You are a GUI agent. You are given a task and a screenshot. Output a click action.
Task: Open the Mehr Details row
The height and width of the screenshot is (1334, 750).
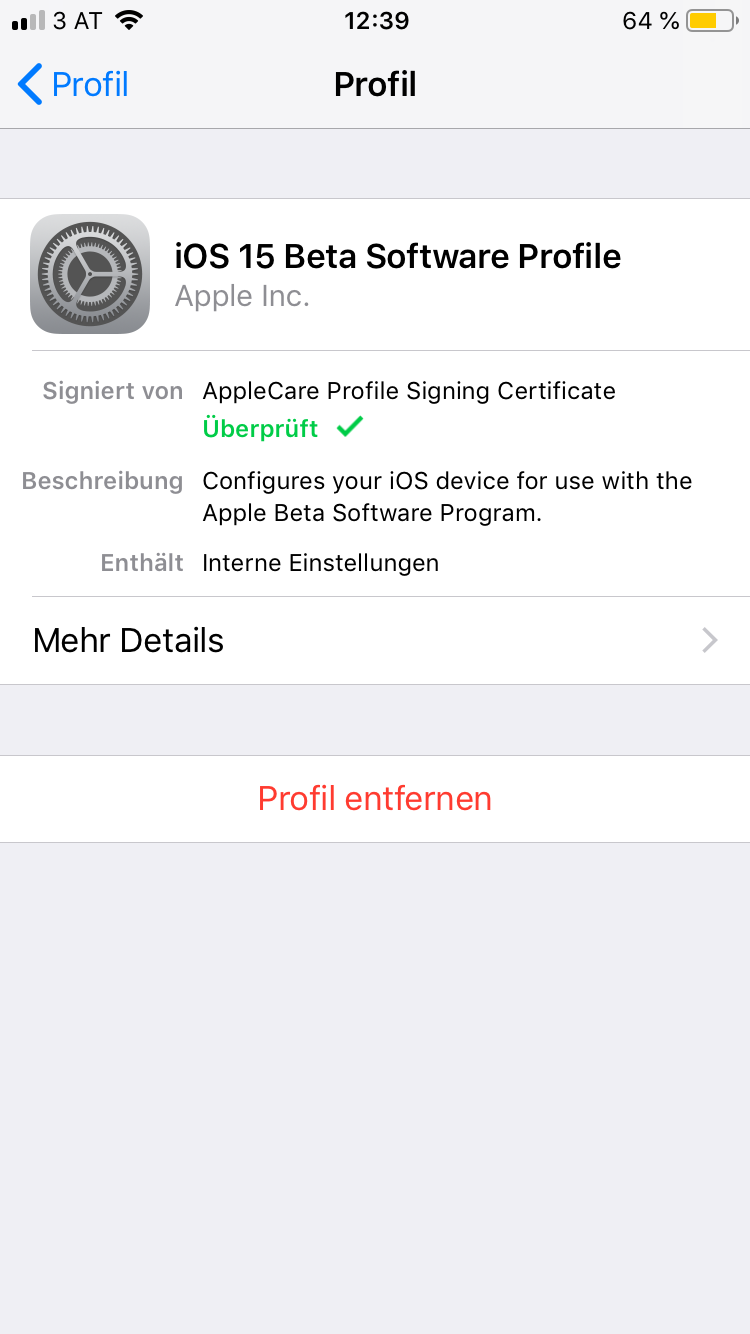pos(375,640)
